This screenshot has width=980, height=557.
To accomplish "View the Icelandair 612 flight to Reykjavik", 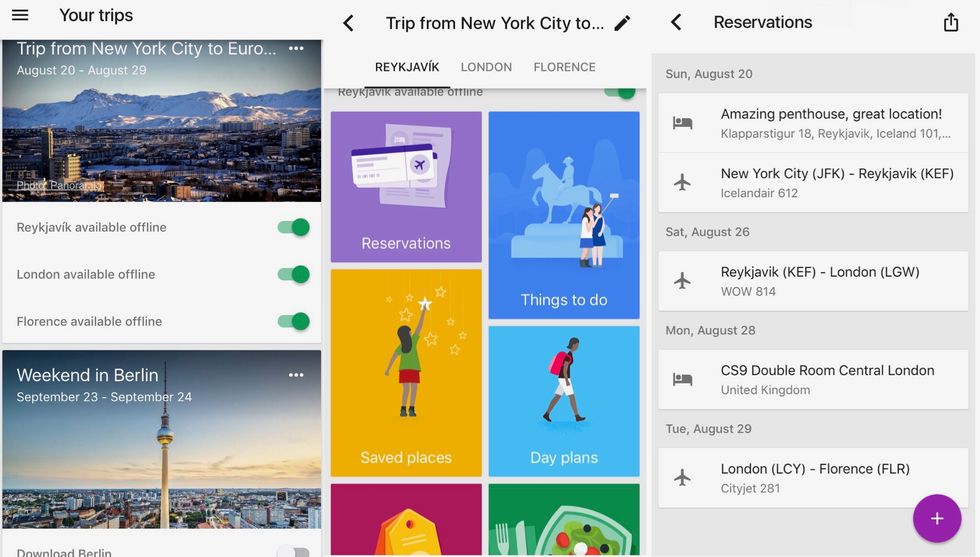I will (x=813, y=182).
